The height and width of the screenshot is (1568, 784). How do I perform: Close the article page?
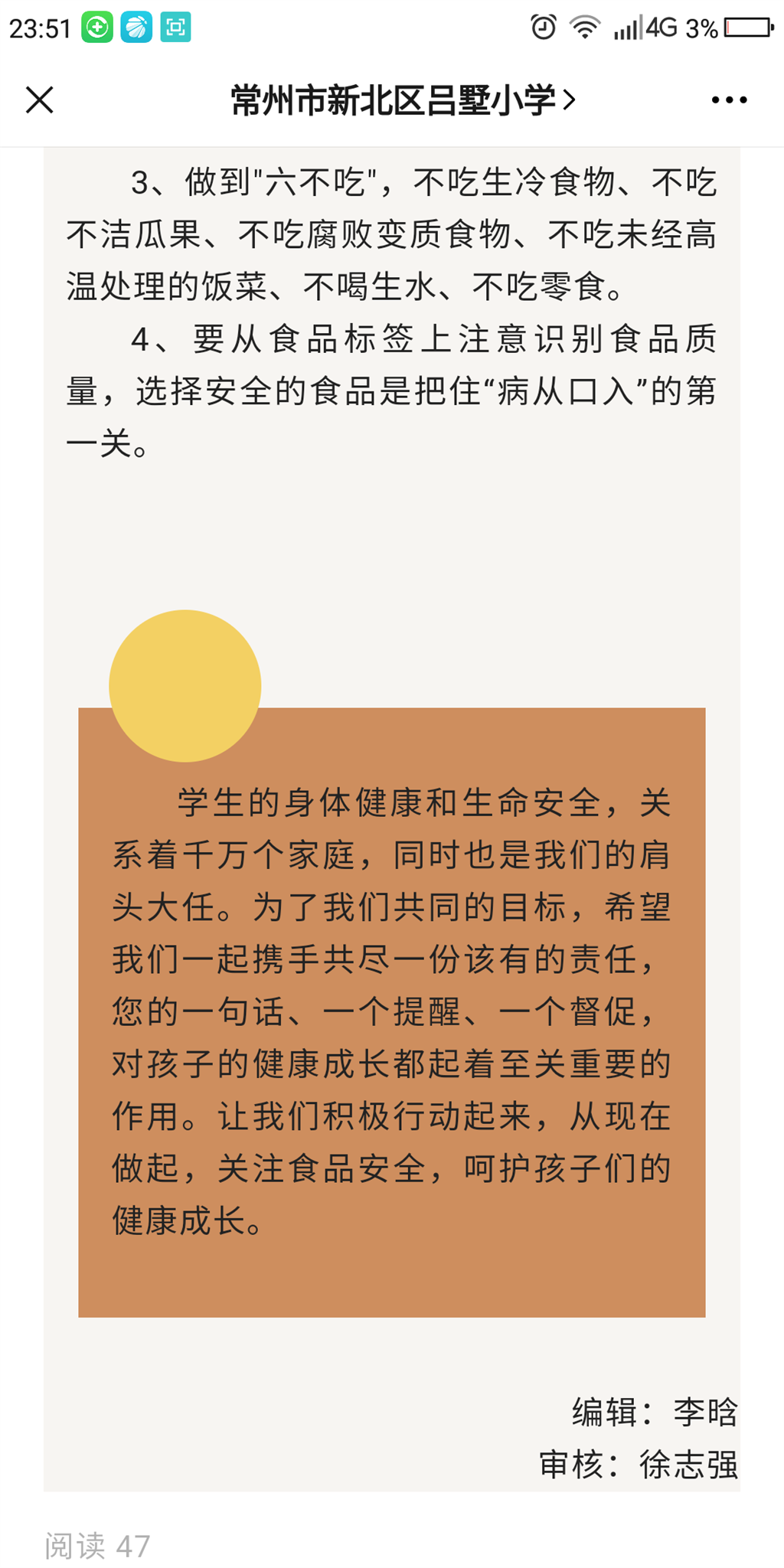(x=40, y=100)
